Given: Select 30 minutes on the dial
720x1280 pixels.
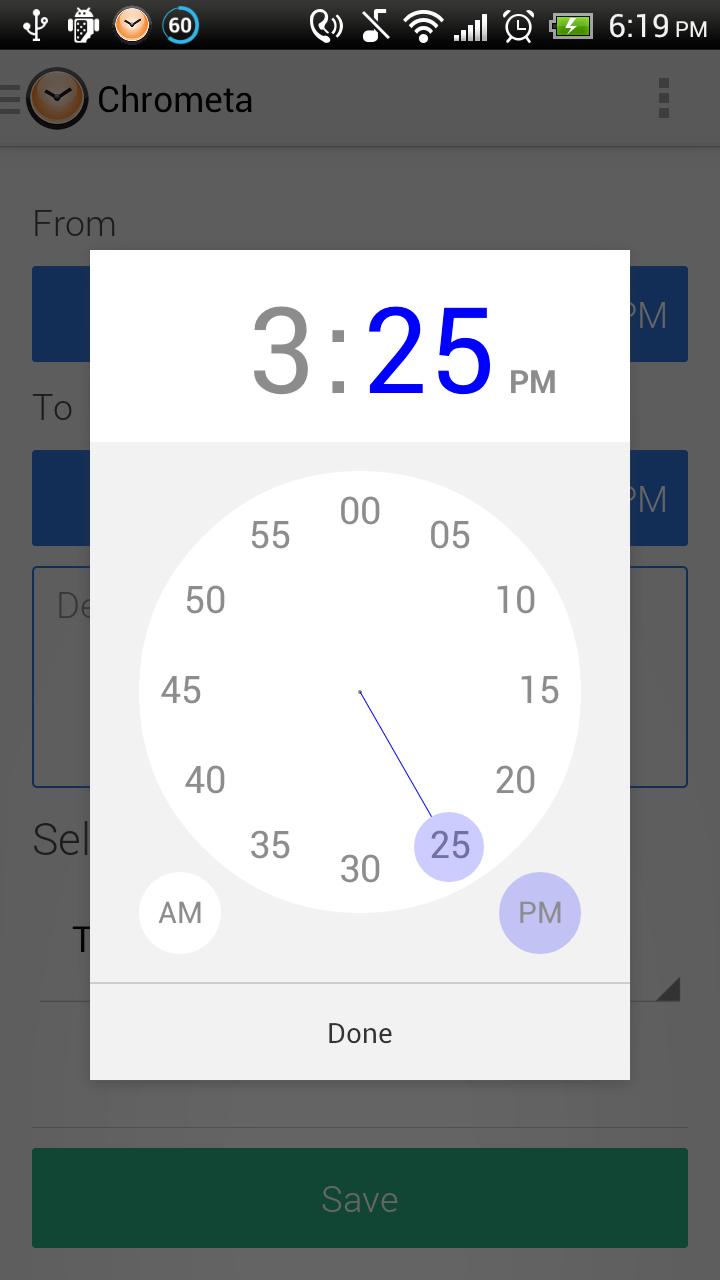Looking at the screenshot, I should [x=360, y=869].
